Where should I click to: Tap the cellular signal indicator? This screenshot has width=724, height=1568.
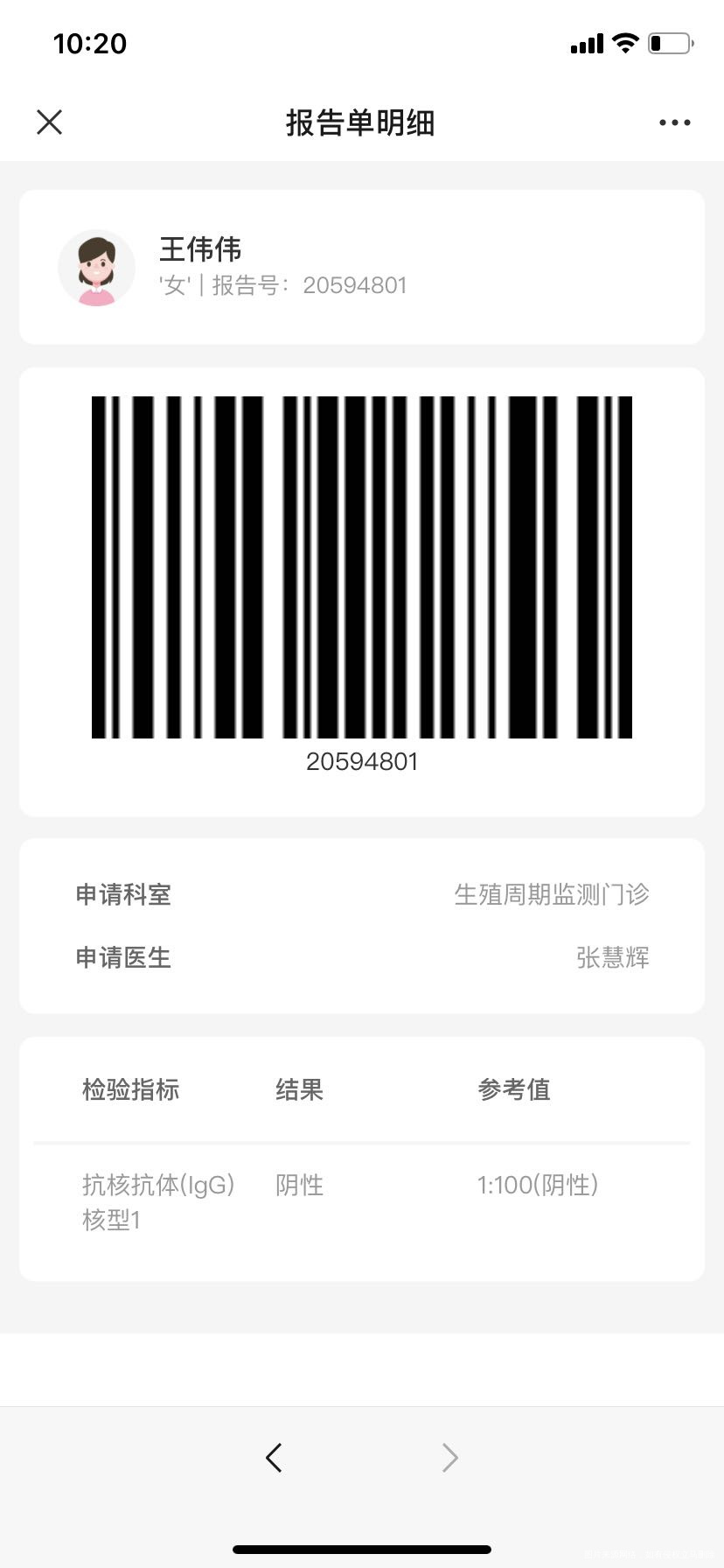pos(584,42)
